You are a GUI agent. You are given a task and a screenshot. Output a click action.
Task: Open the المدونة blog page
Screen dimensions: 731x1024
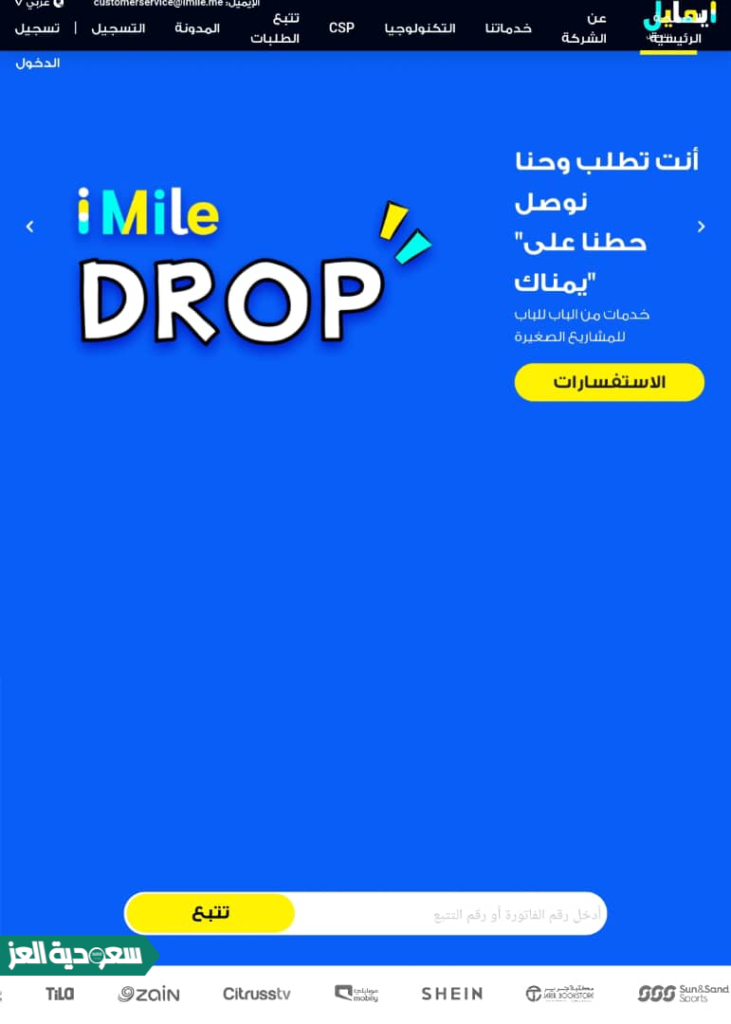coord(198,29)
